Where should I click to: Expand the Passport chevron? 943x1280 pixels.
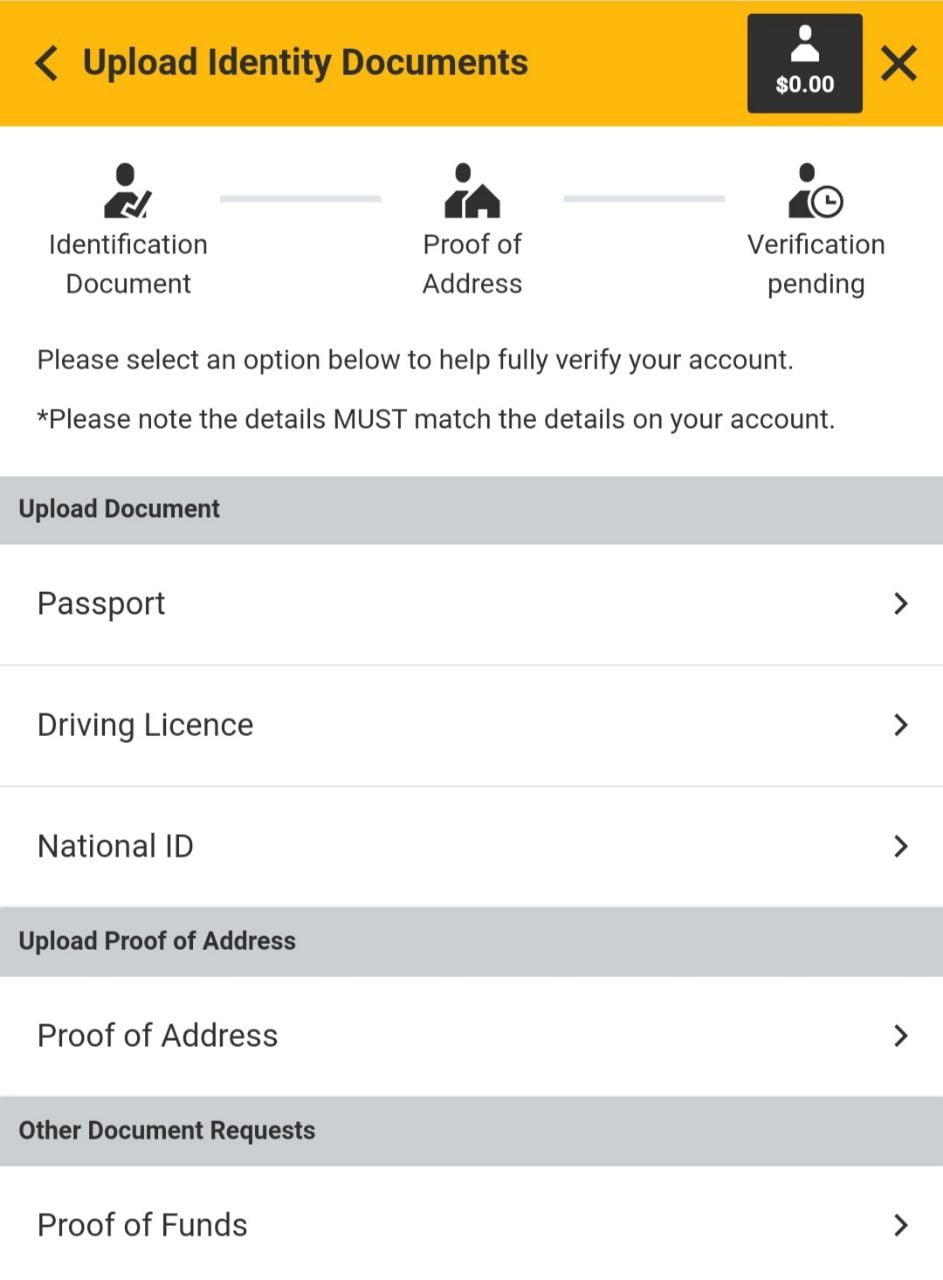pos(899,603)
